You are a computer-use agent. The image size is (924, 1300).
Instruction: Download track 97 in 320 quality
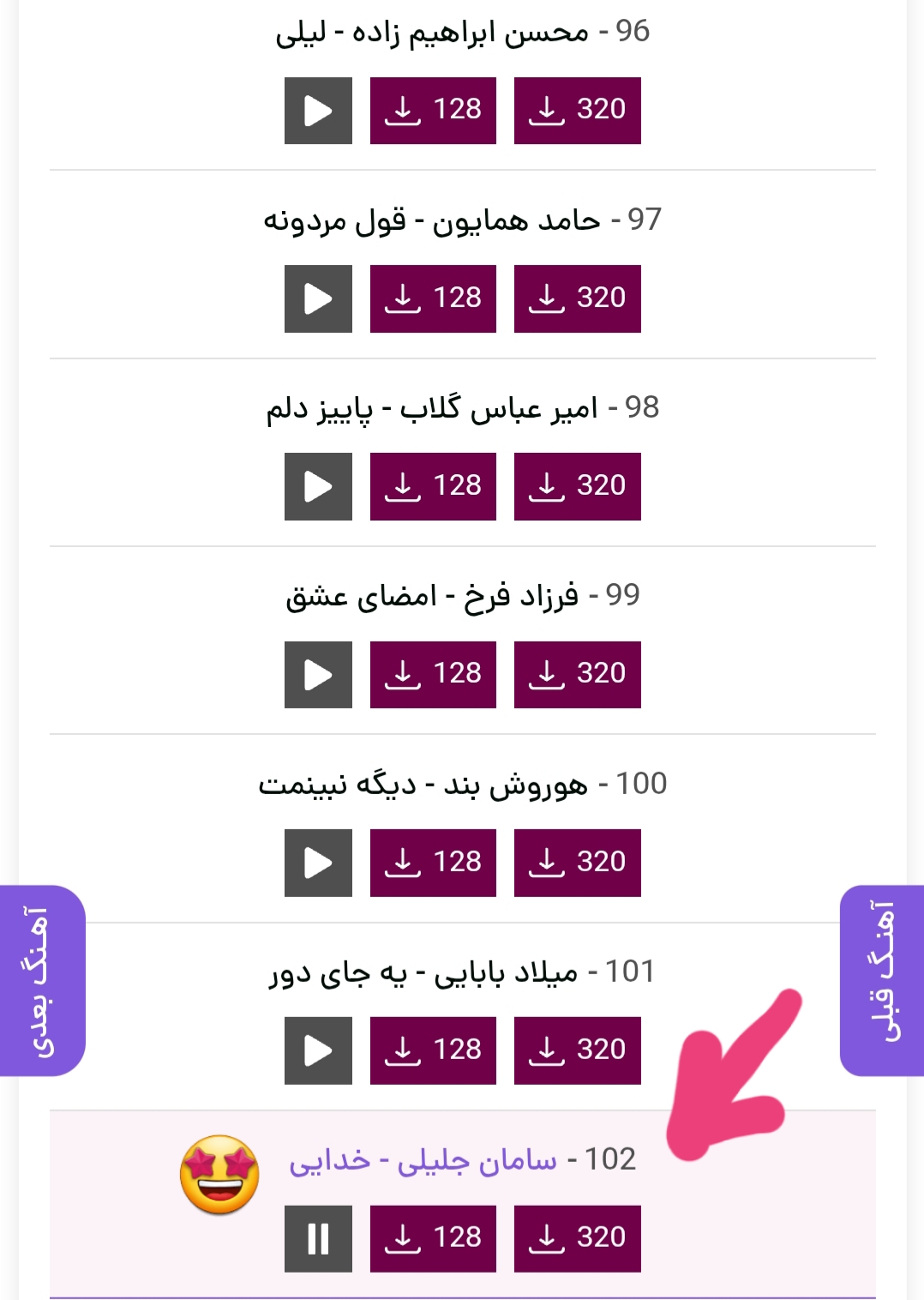[x=577, y=298]
